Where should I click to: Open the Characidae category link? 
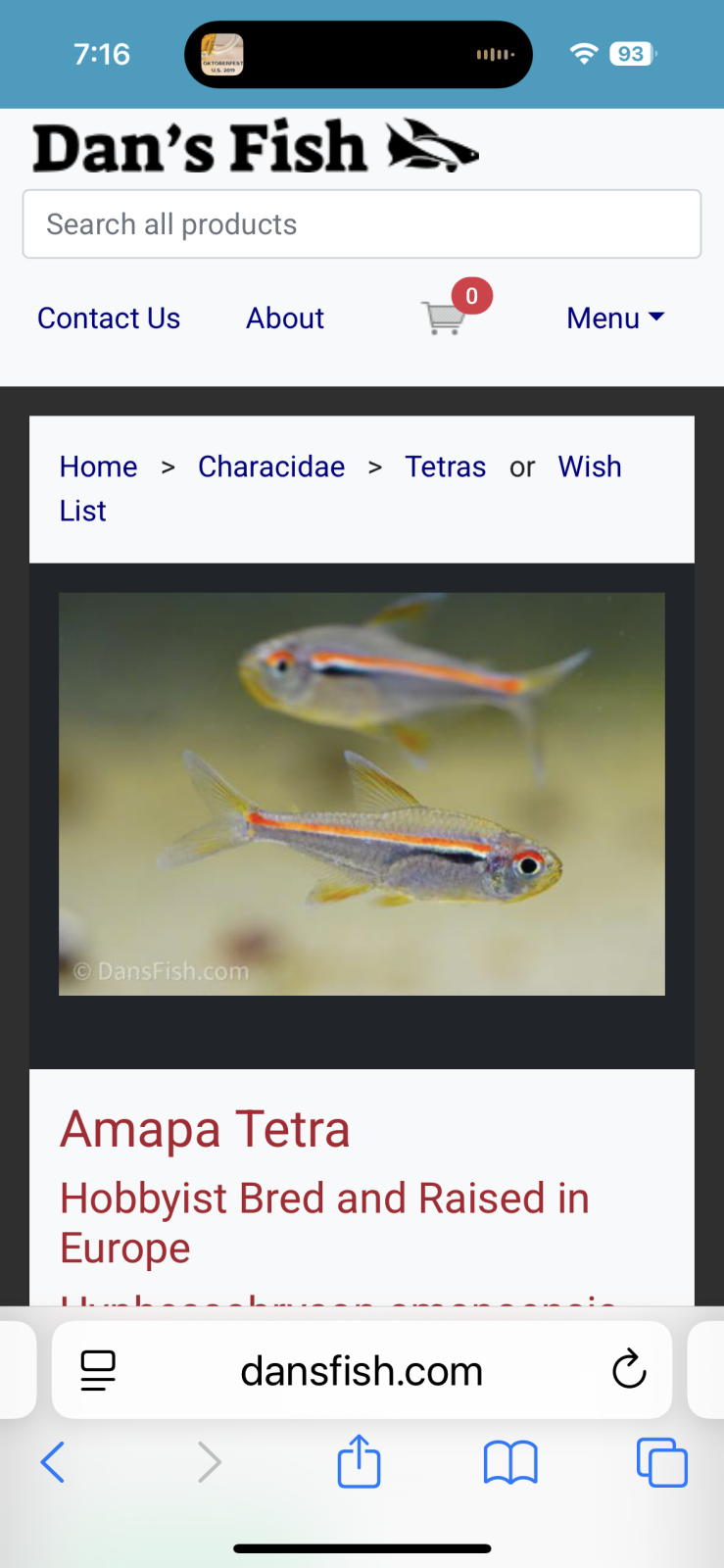coord(271,466)
